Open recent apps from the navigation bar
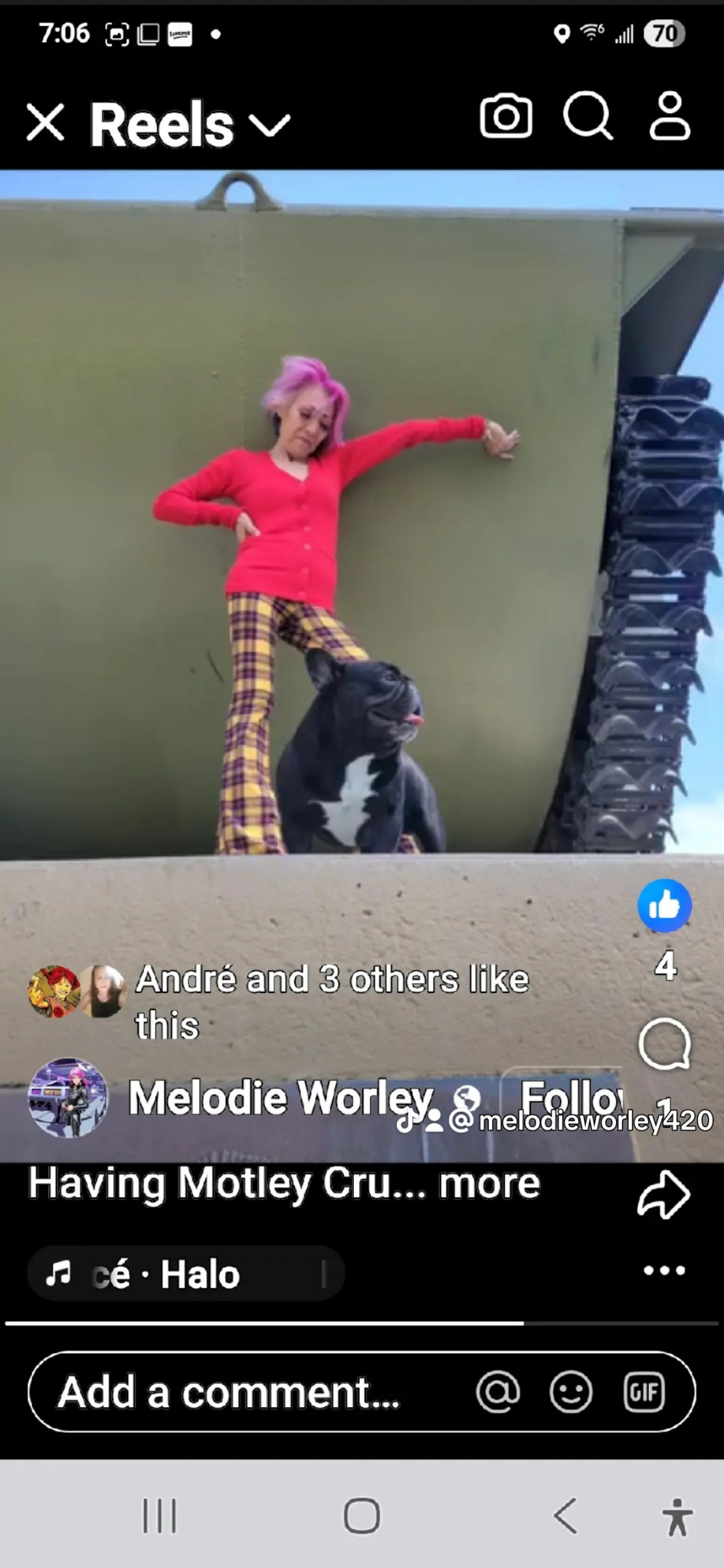The height and width of the screenshot is (1568, 724). (159, 1516)
